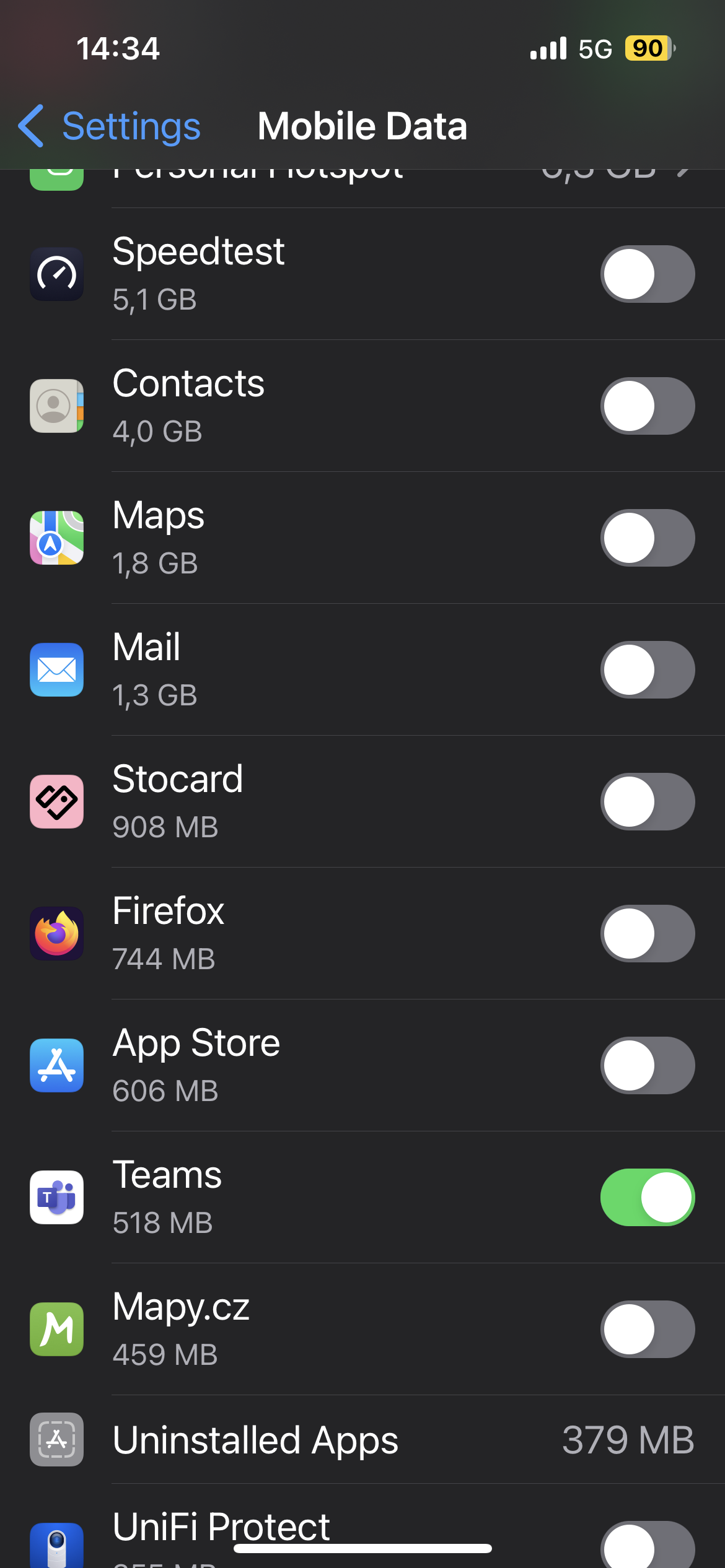Turn on mobile data for Contacts
The width and height of the screenshot is (725, 1568).
[647, 406]
